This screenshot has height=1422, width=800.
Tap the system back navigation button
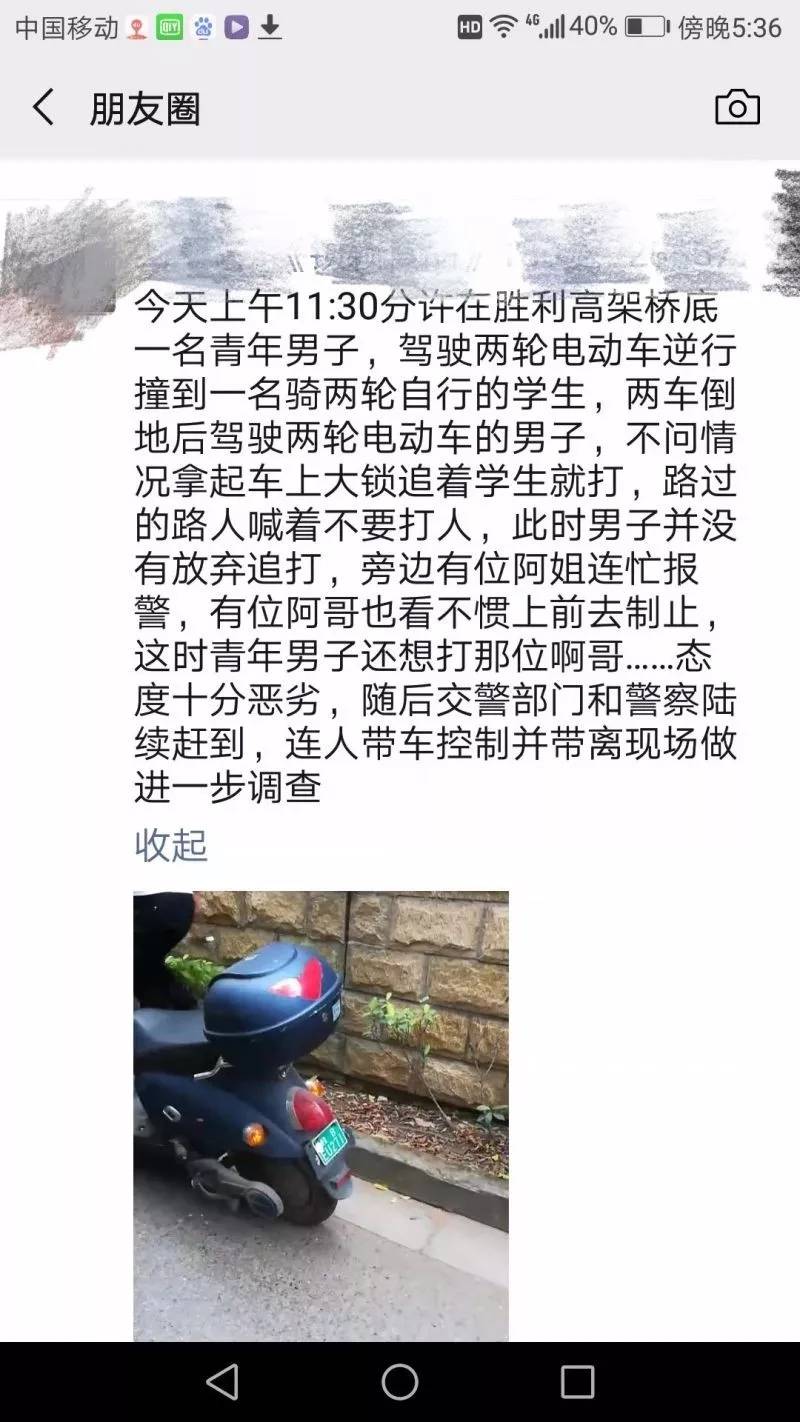(222, 1382)
